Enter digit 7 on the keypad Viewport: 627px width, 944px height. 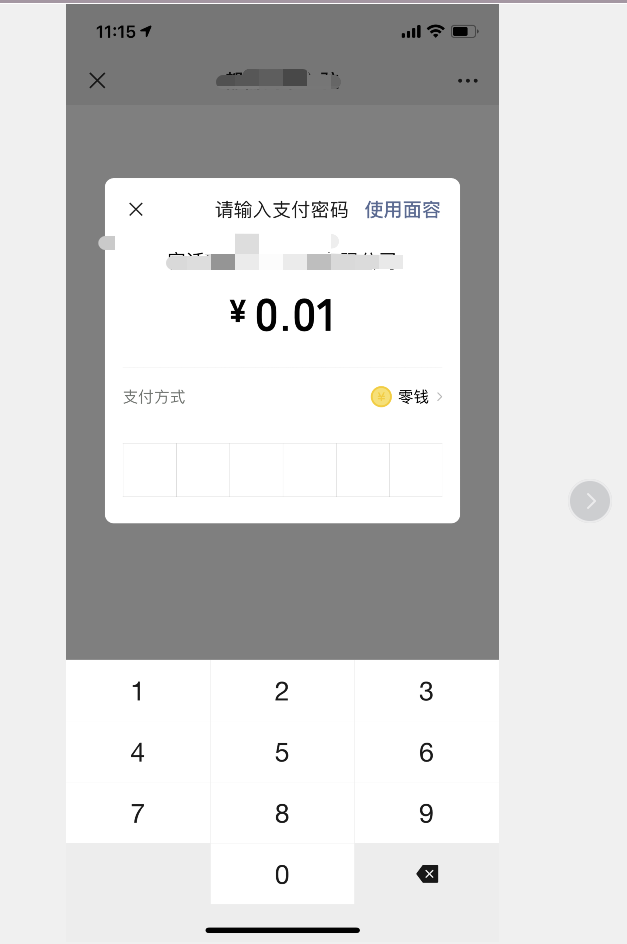pyautogui.click(x=138, y=814)
